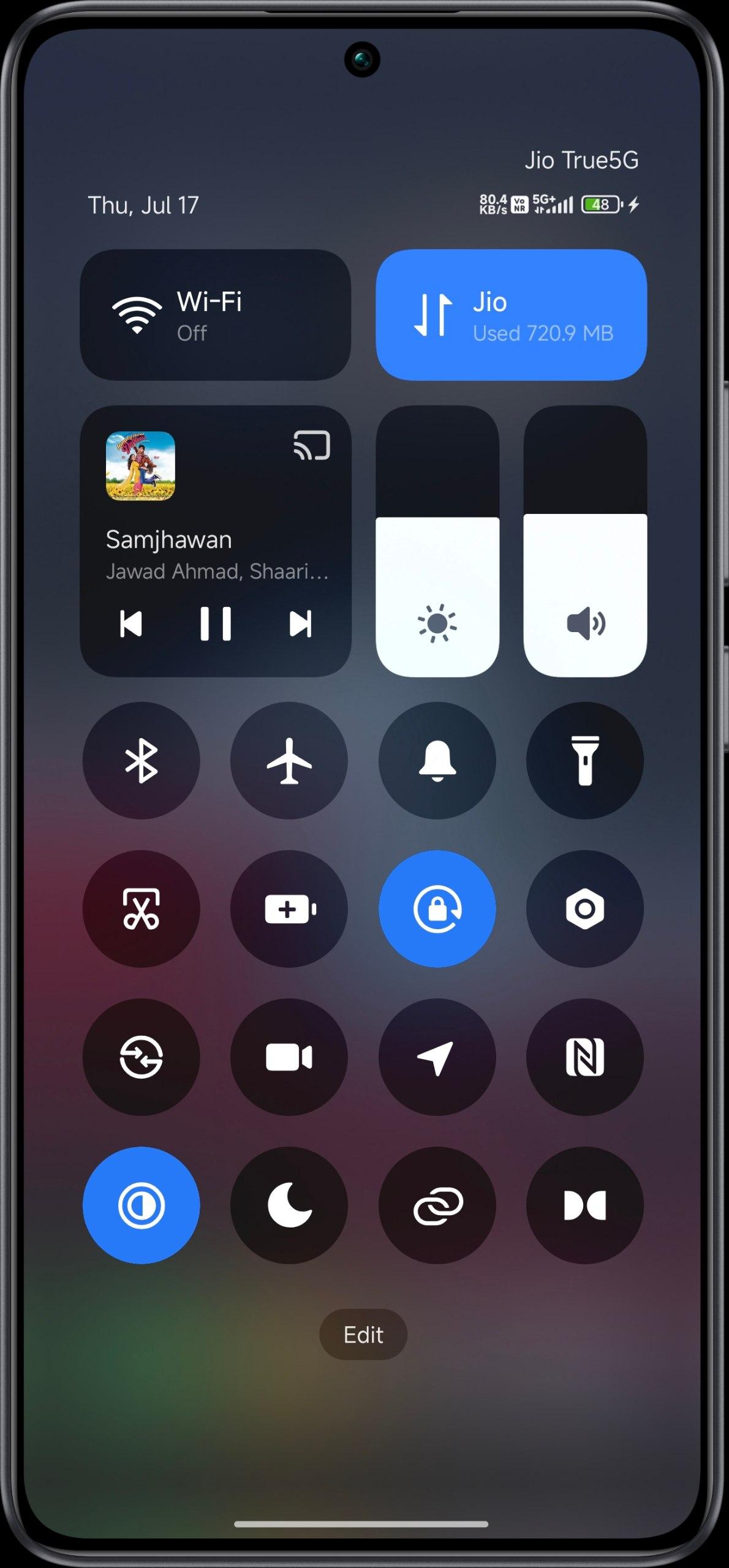The image size is (729, 1568).
Task: Toggle Jio mobile data tile
Action: (511, 315)
